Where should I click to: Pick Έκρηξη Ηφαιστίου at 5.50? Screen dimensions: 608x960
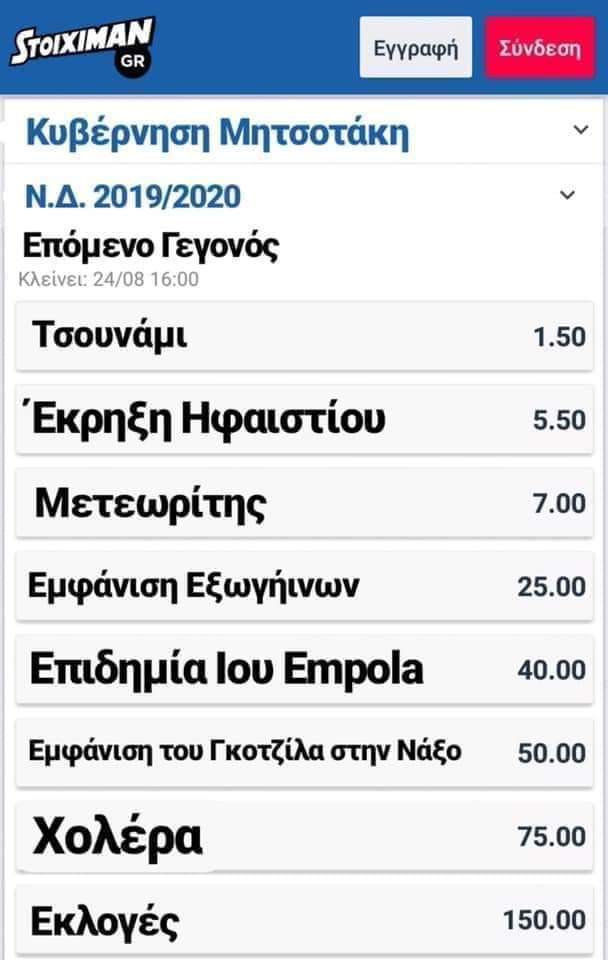304,420
